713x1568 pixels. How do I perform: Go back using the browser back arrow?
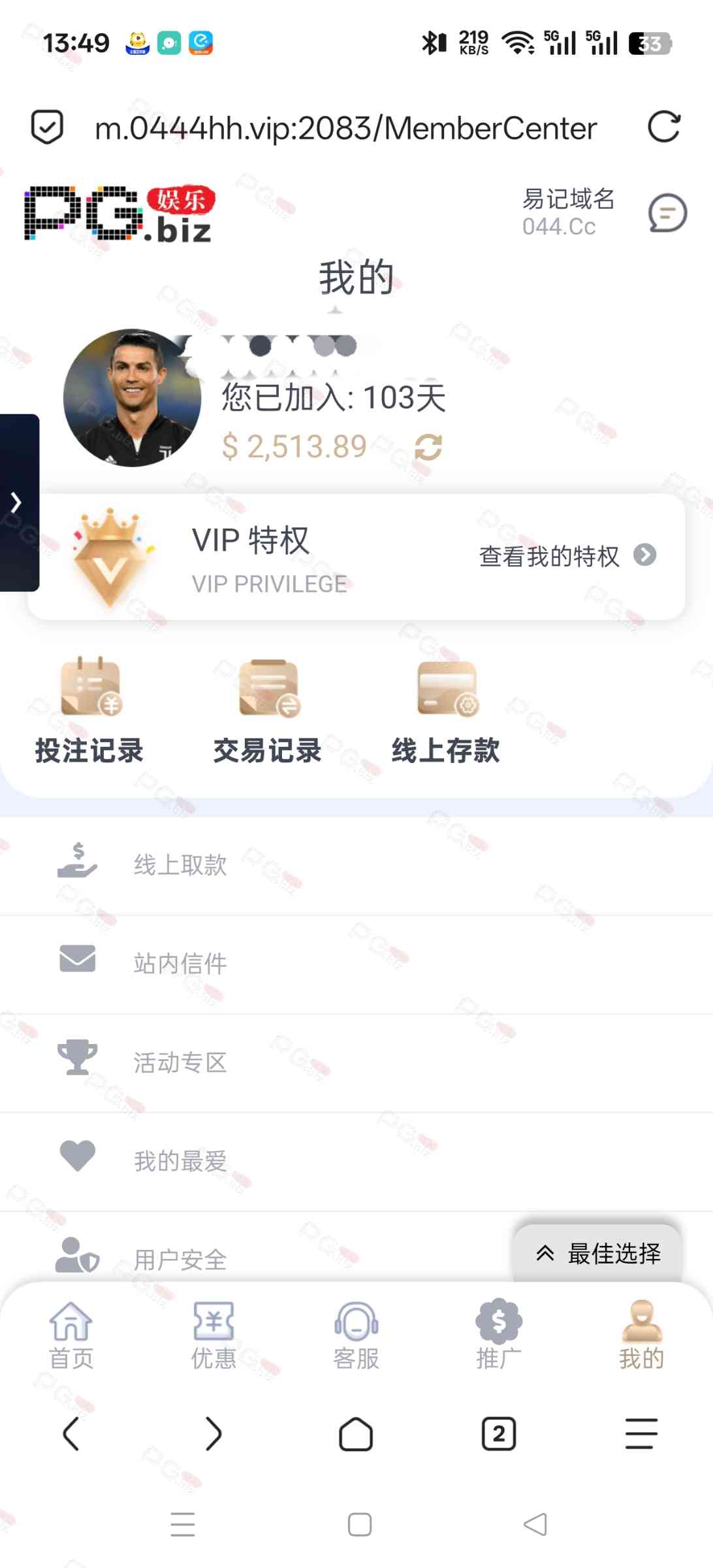click(x=71, y=1434)
